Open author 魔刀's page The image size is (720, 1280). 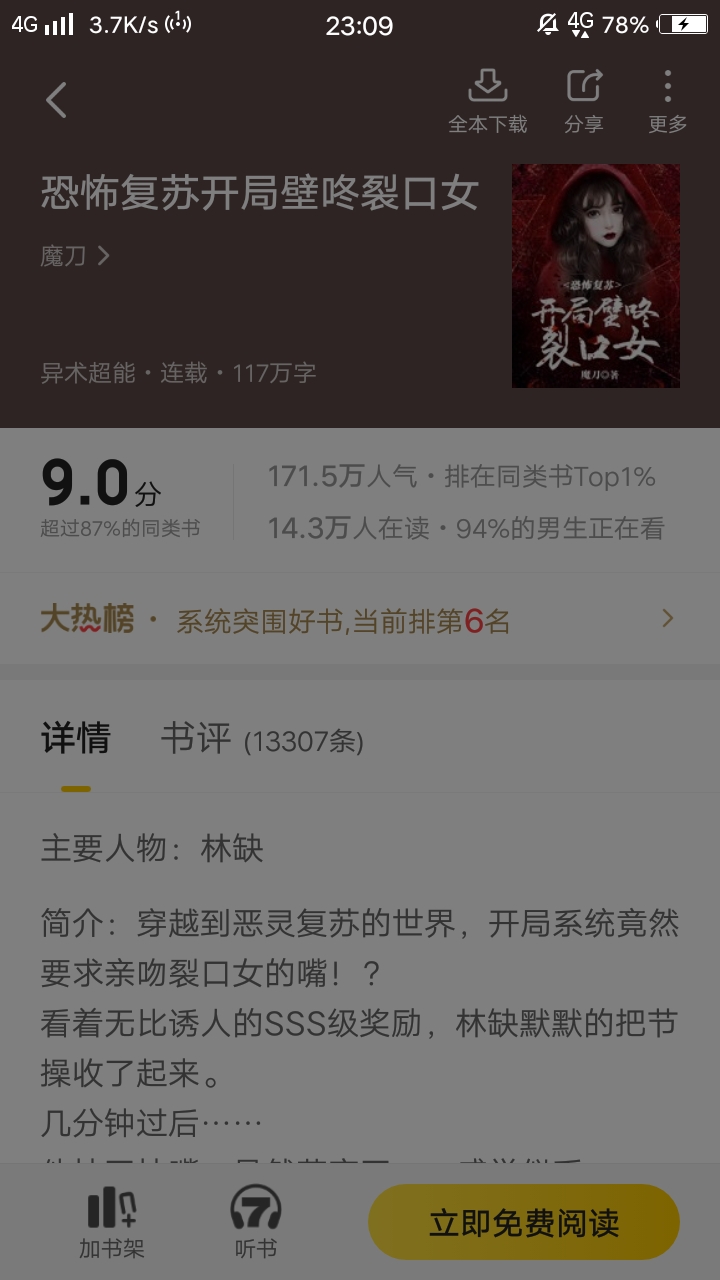click(75, 256)
